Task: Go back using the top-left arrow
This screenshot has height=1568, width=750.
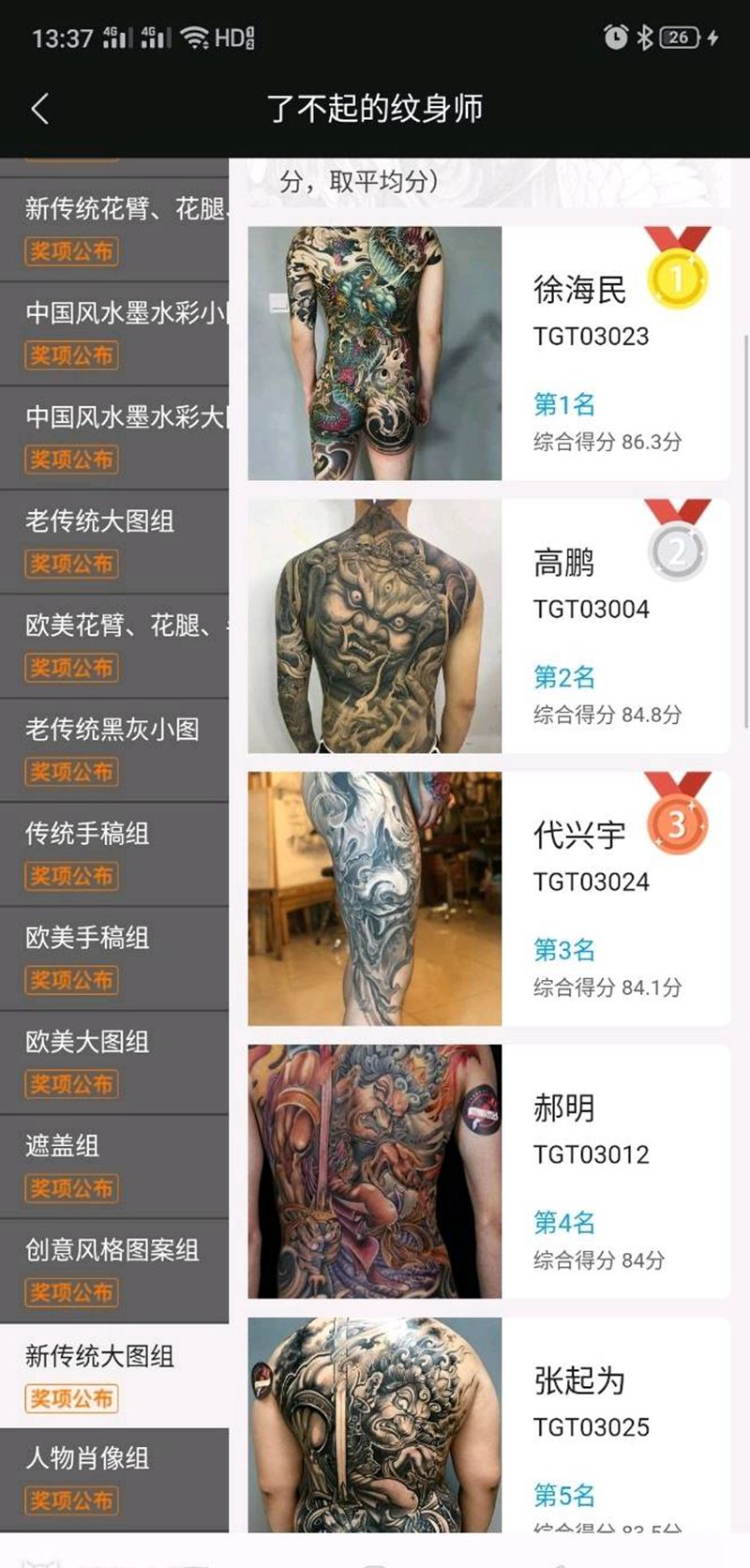Action: coord(39,109)
